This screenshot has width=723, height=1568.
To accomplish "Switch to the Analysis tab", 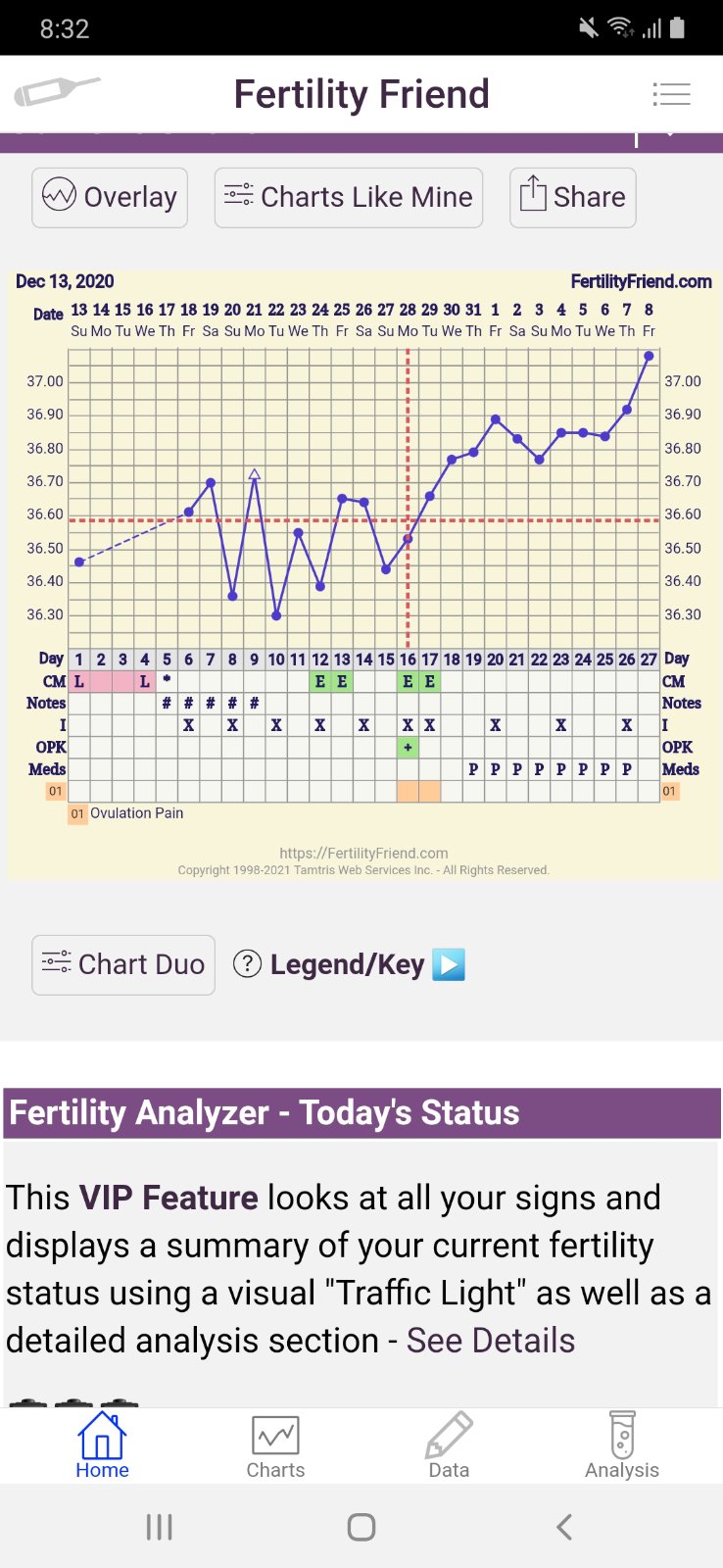I will tap(622, 1445).
